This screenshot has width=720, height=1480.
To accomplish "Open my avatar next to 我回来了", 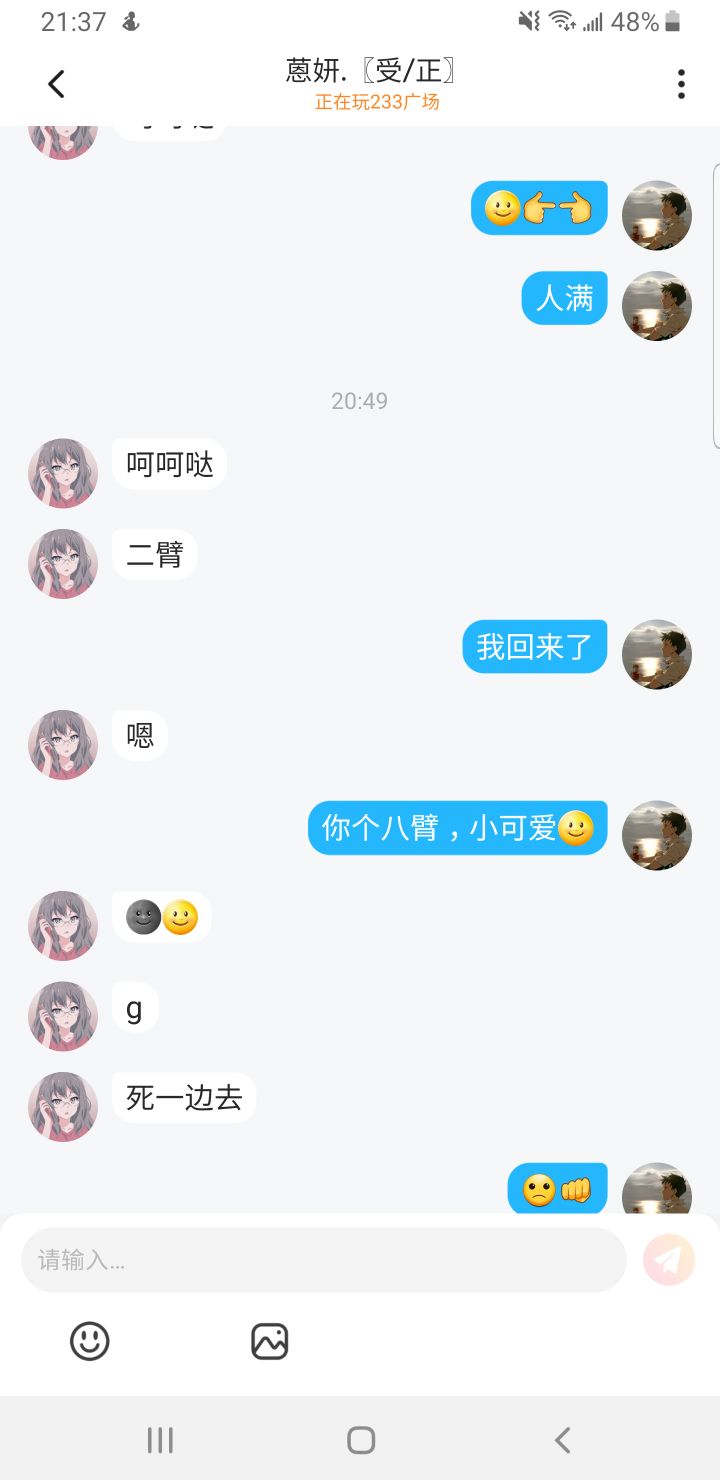I will coord(657,655).
